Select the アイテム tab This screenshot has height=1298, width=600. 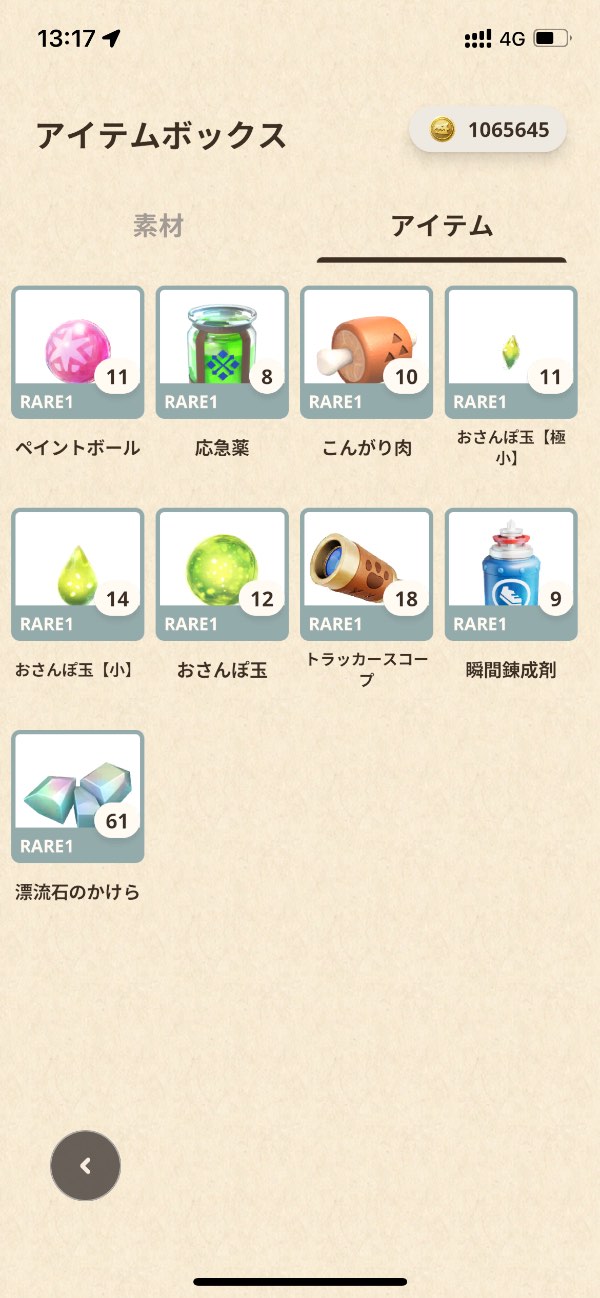click(442, 226)
